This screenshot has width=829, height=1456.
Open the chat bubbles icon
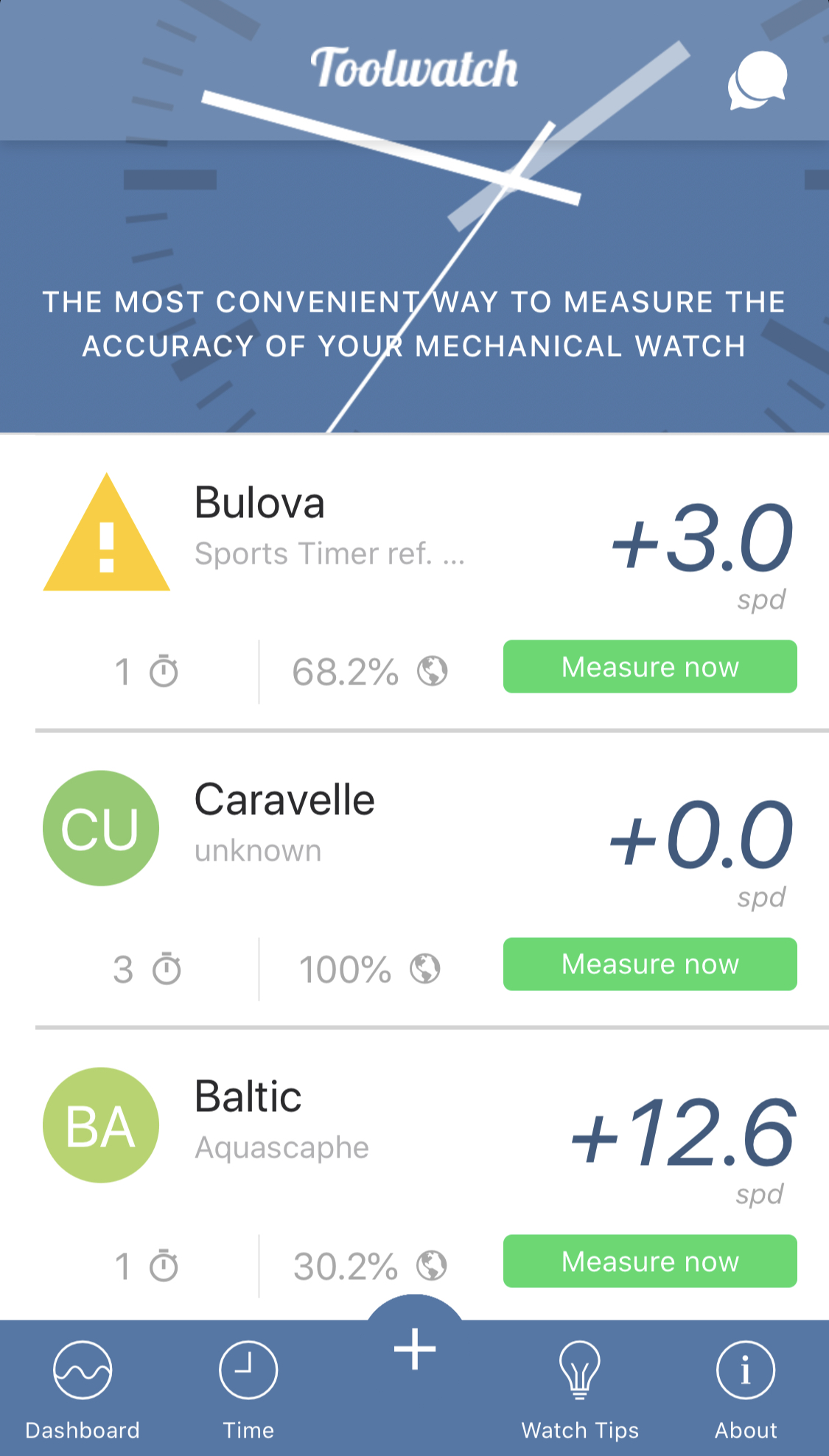pyautogui.click(x=757, y=80)
